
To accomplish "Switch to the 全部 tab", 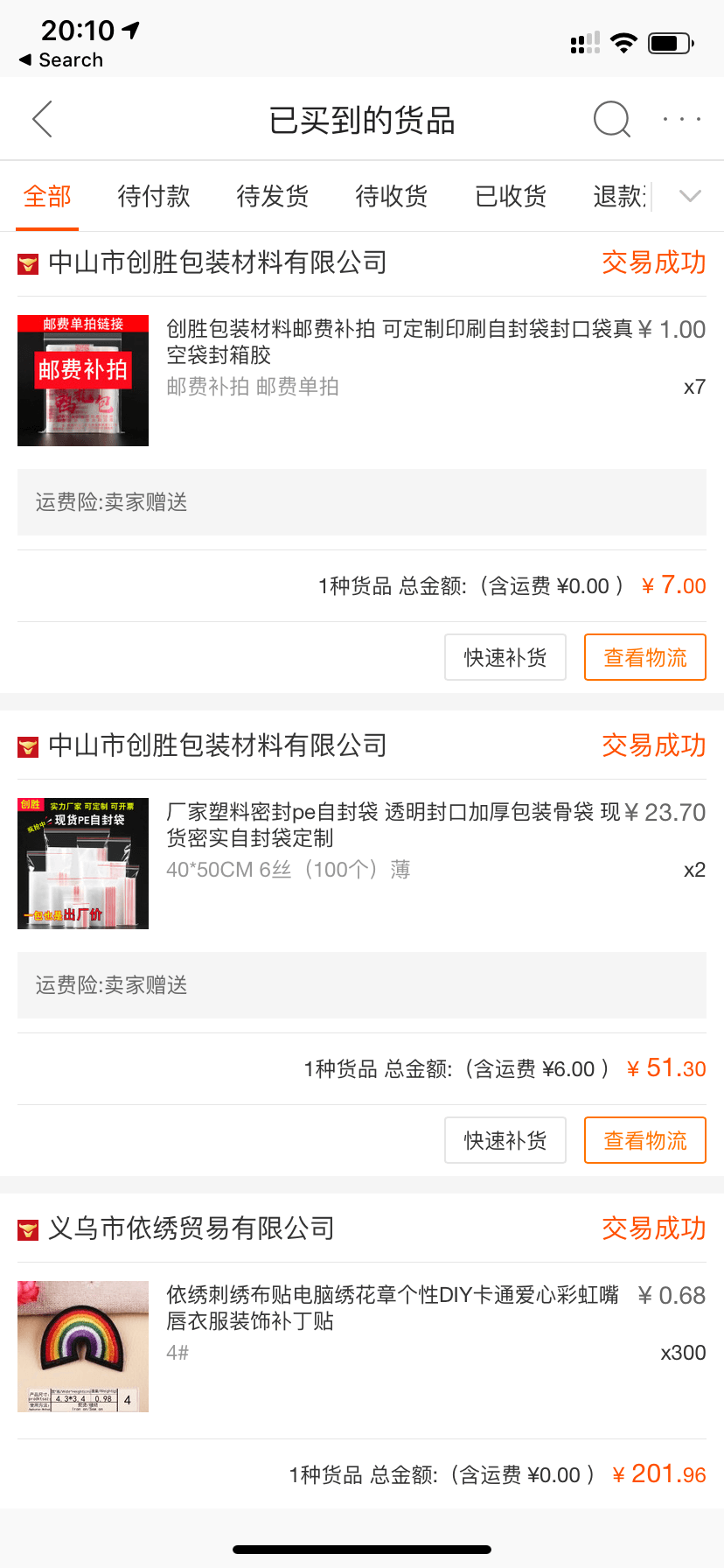I will click(47, 196).
